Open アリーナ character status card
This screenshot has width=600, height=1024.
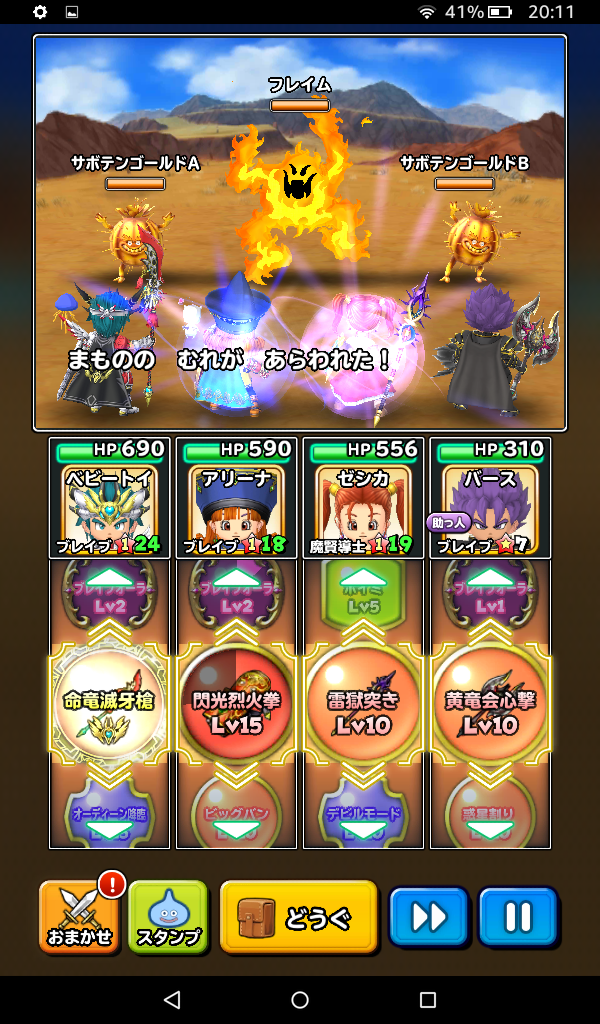coord(236,498)
